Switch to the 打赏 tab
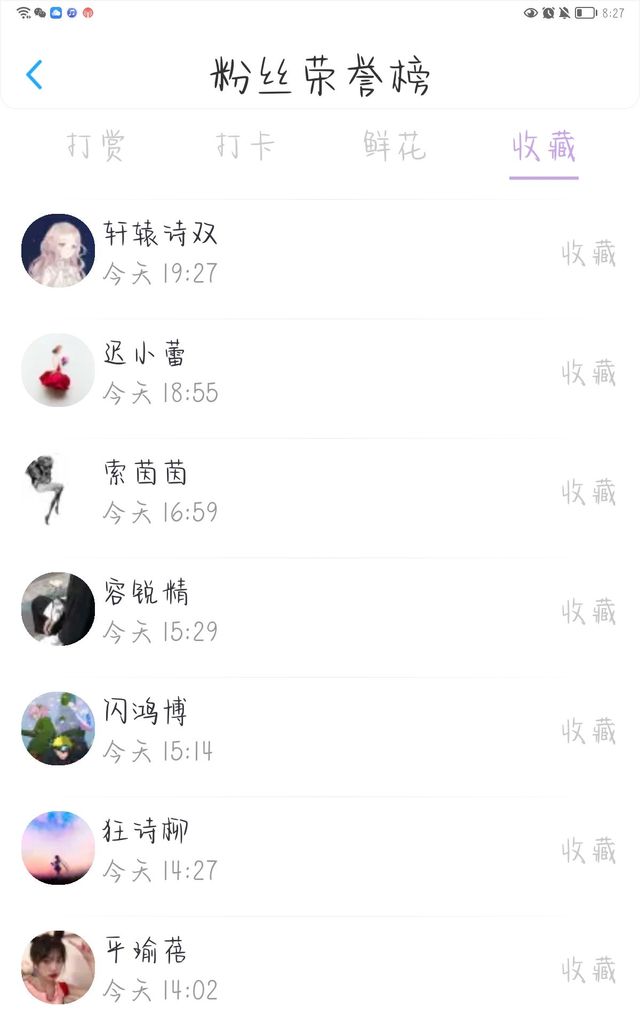This screenshot has height=1024, width=640. pos(95,146)
